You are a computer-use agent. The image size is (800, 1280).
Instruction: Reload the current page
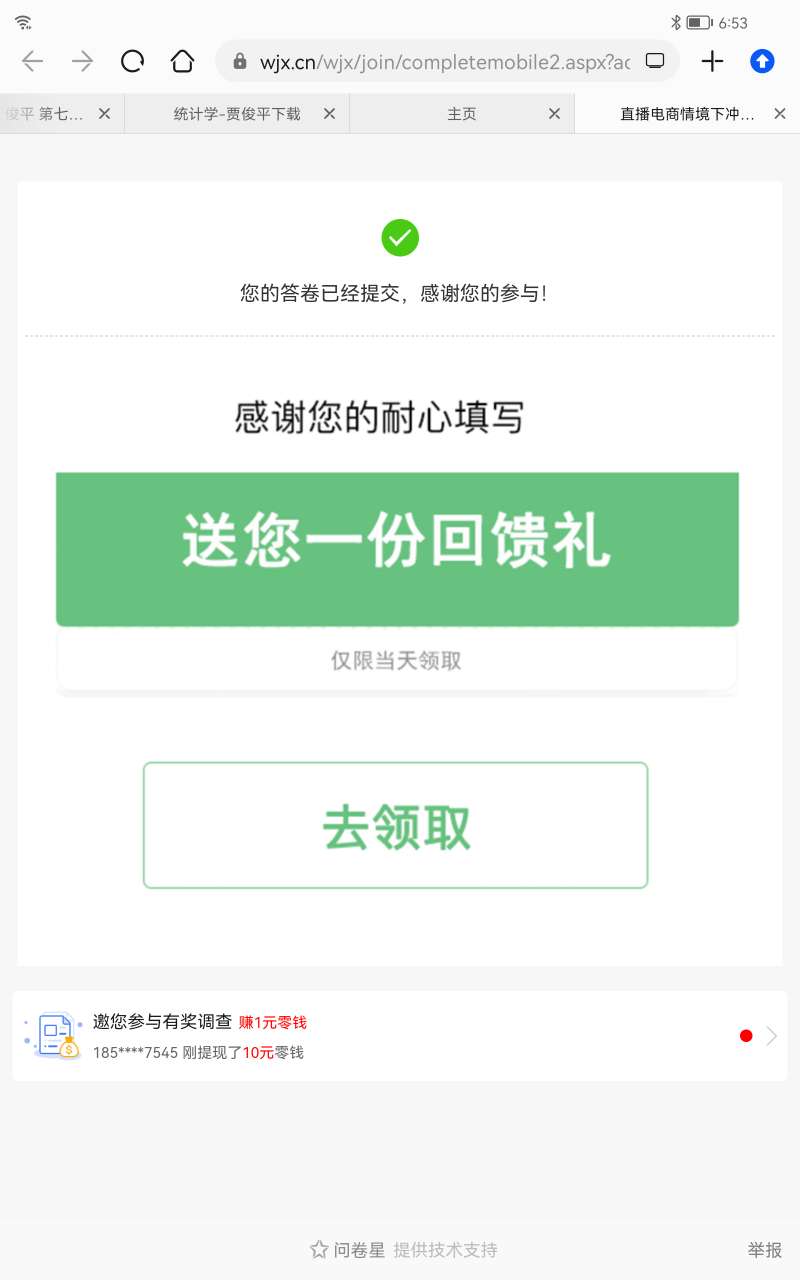132,62
